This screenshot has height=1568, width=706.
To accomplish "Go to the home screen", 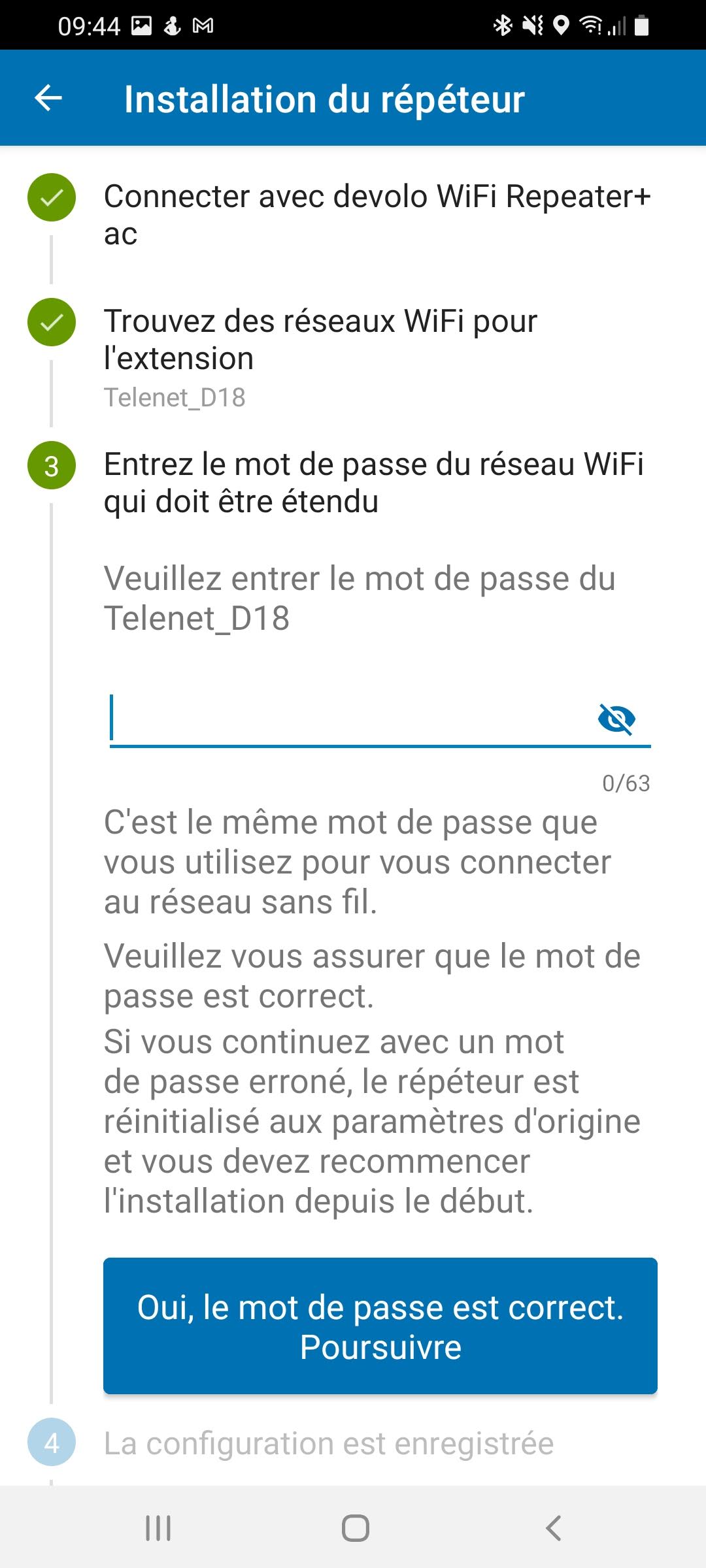I will (356, 1528).
